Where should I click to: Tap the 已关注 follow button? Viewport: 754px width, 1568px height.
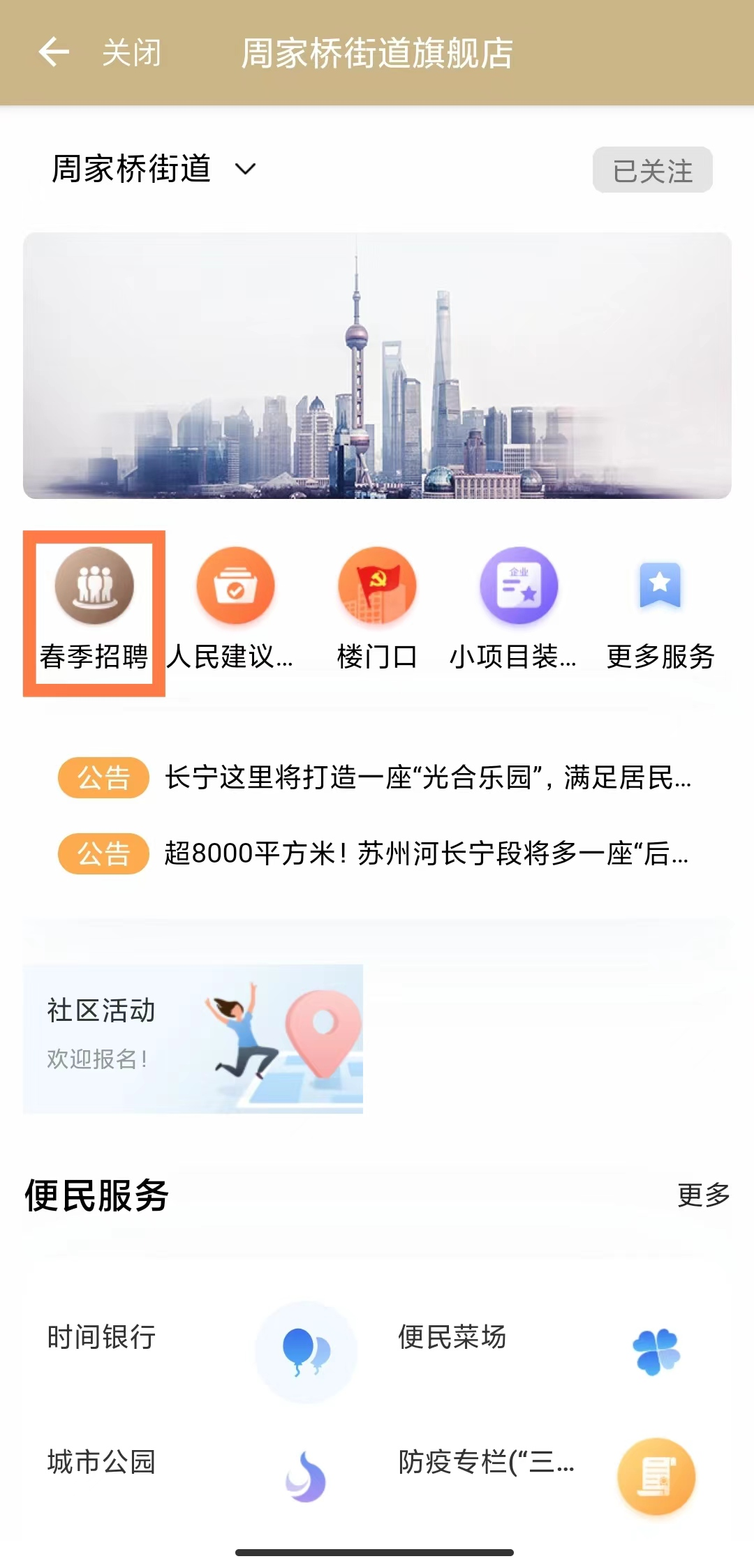click(x=652, y=170)
